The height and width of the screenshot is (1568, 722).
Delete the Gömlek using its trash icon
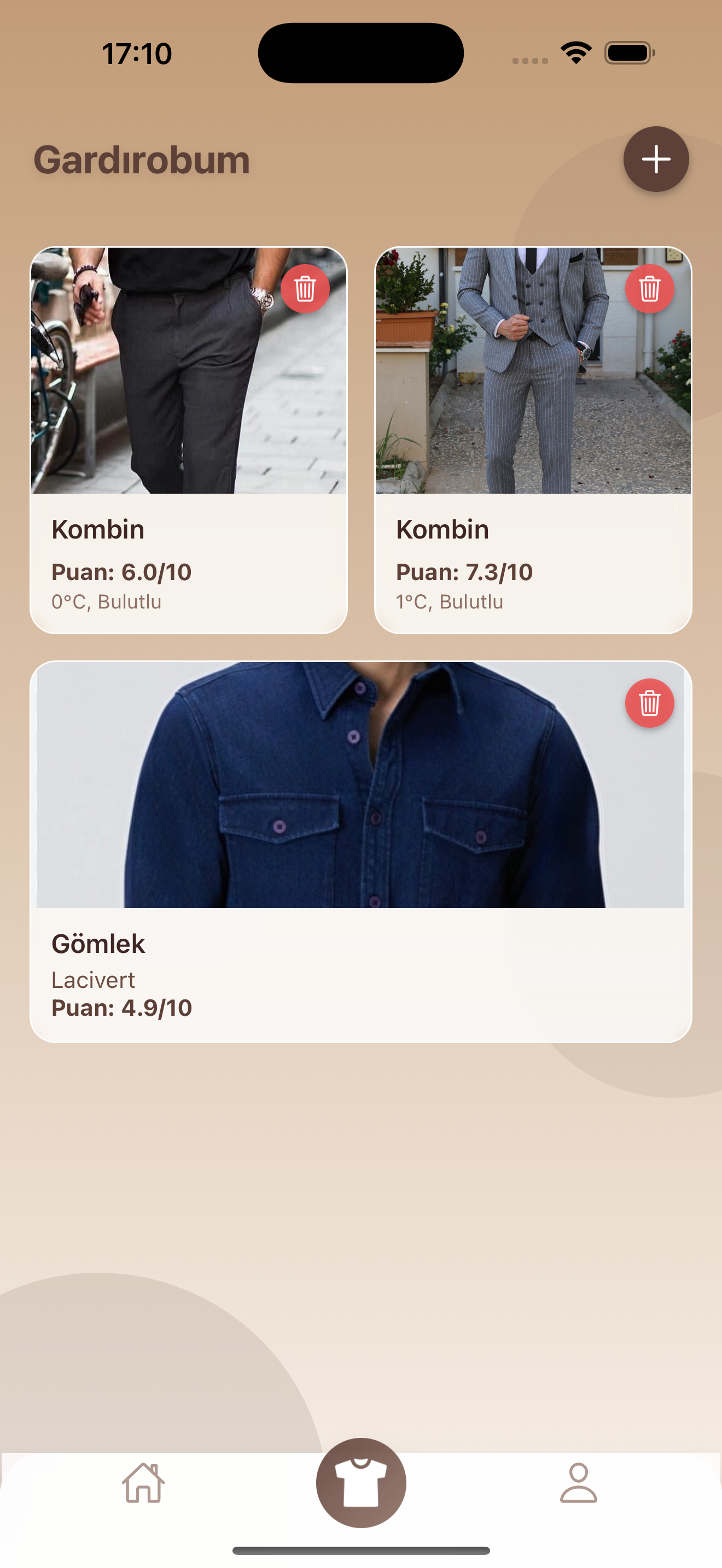click(x=649, y=704)
